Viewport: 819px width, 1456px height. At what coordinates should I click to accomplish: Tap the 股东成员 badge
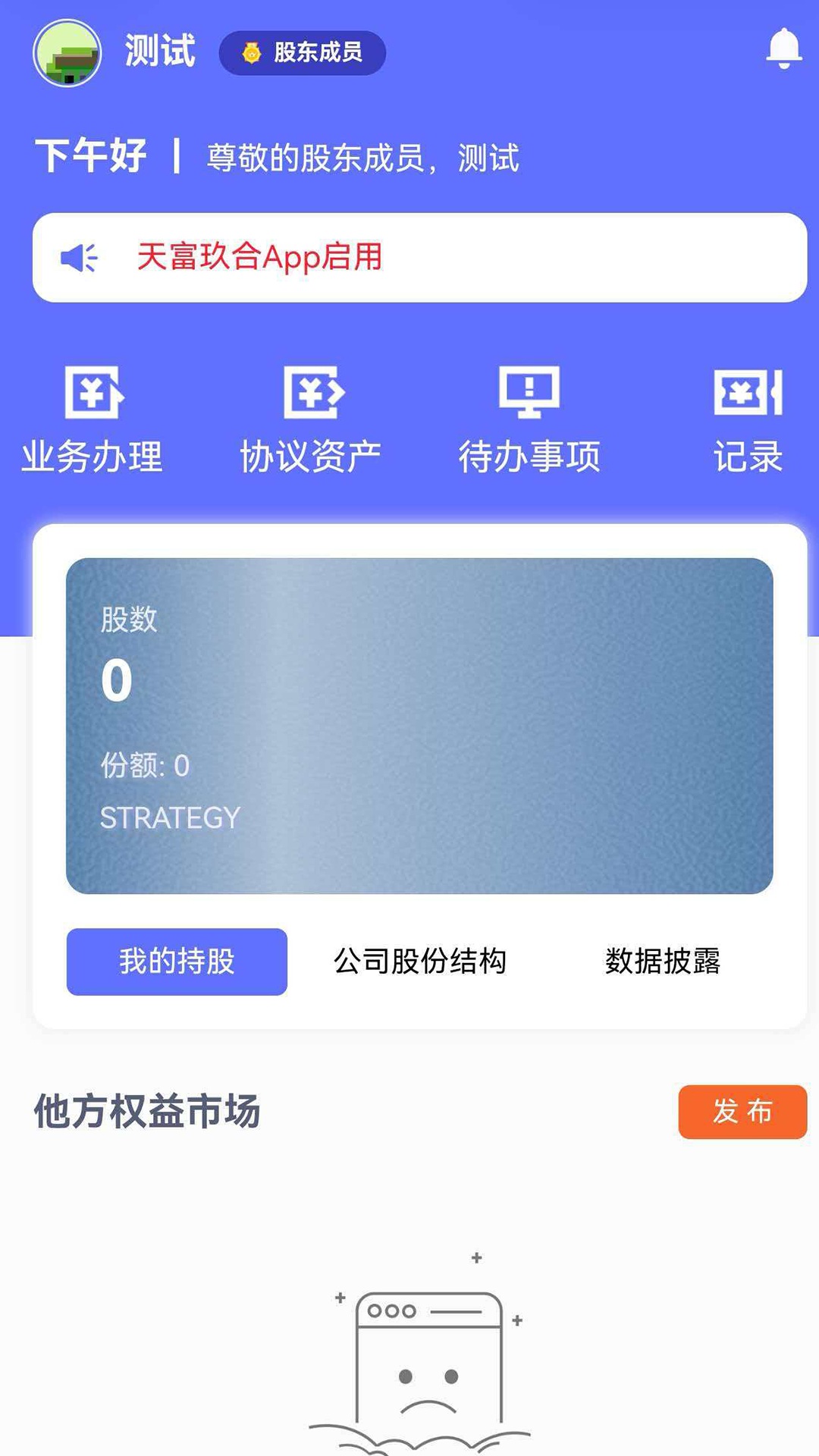point(303,53)
